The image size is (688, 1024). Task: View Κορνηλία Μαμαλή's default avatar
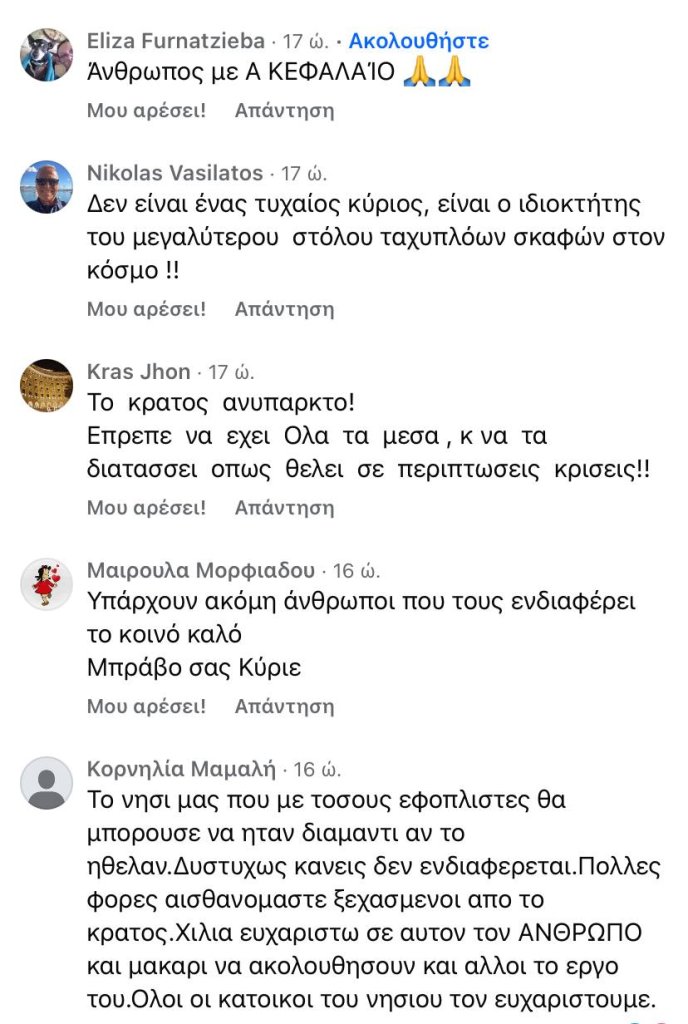(46, 783)
